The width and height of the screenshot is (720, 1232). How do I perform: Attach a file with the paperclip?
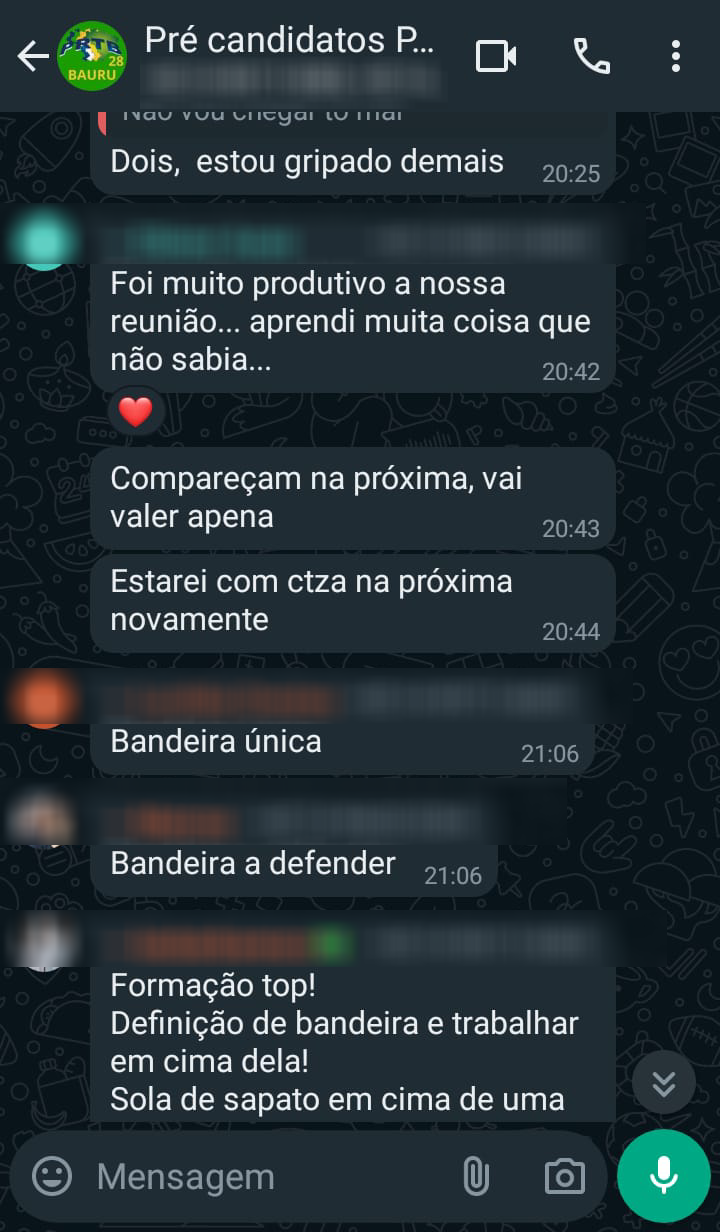476,1177
